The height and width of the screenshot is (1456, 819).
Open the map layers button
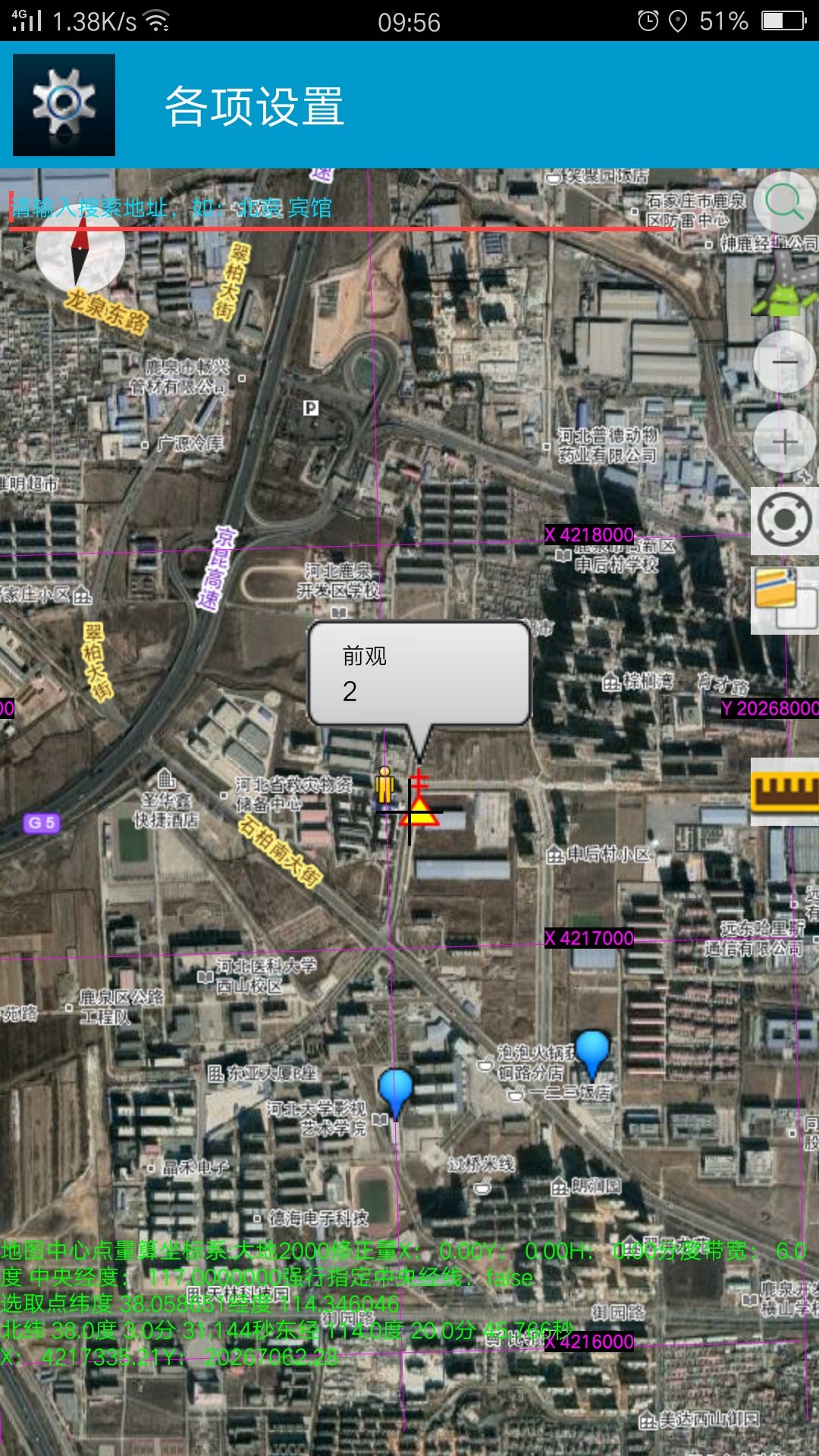pos(784,599)
